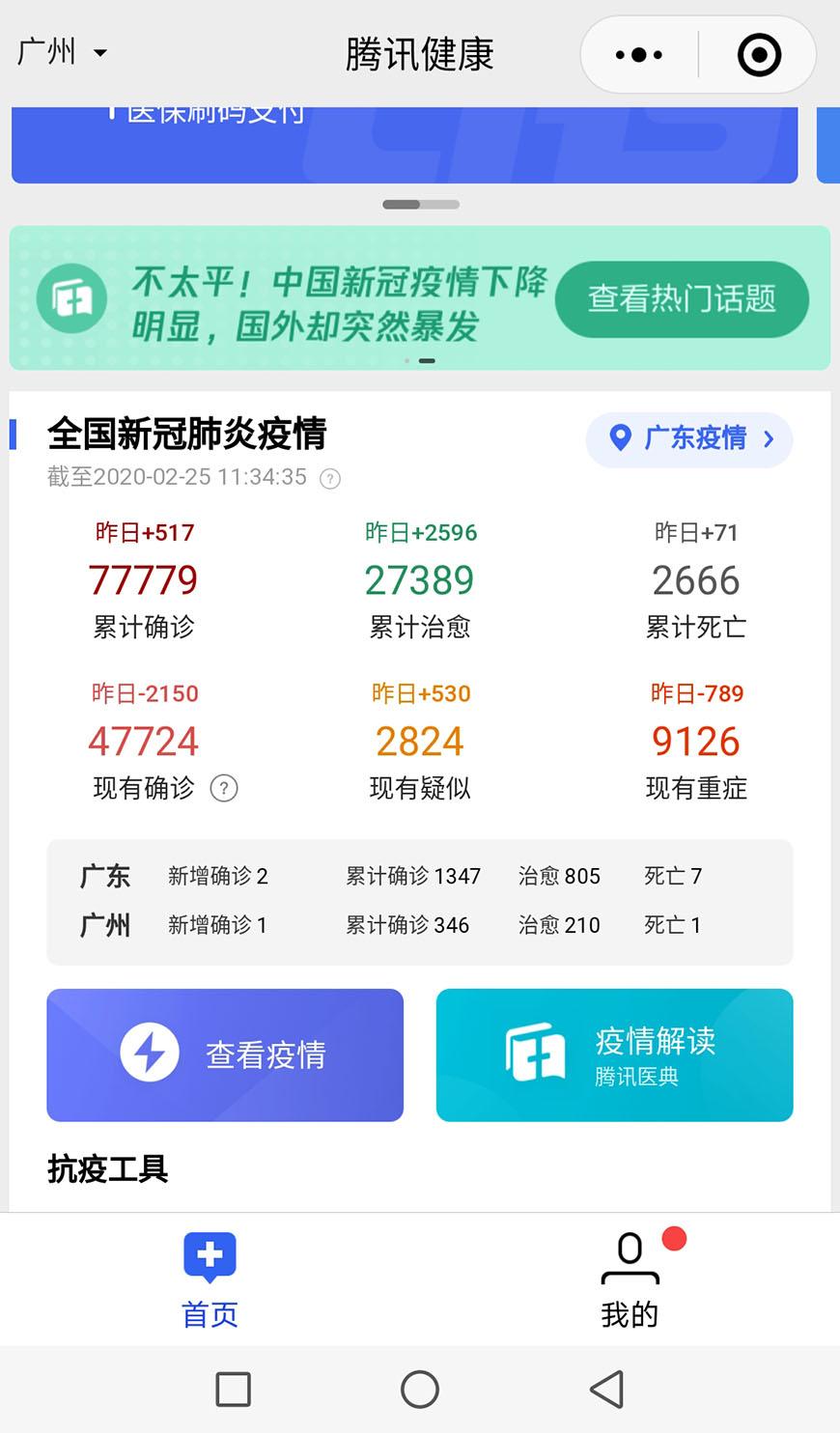Tap question mark next to 现有确诊

[224, 789]
